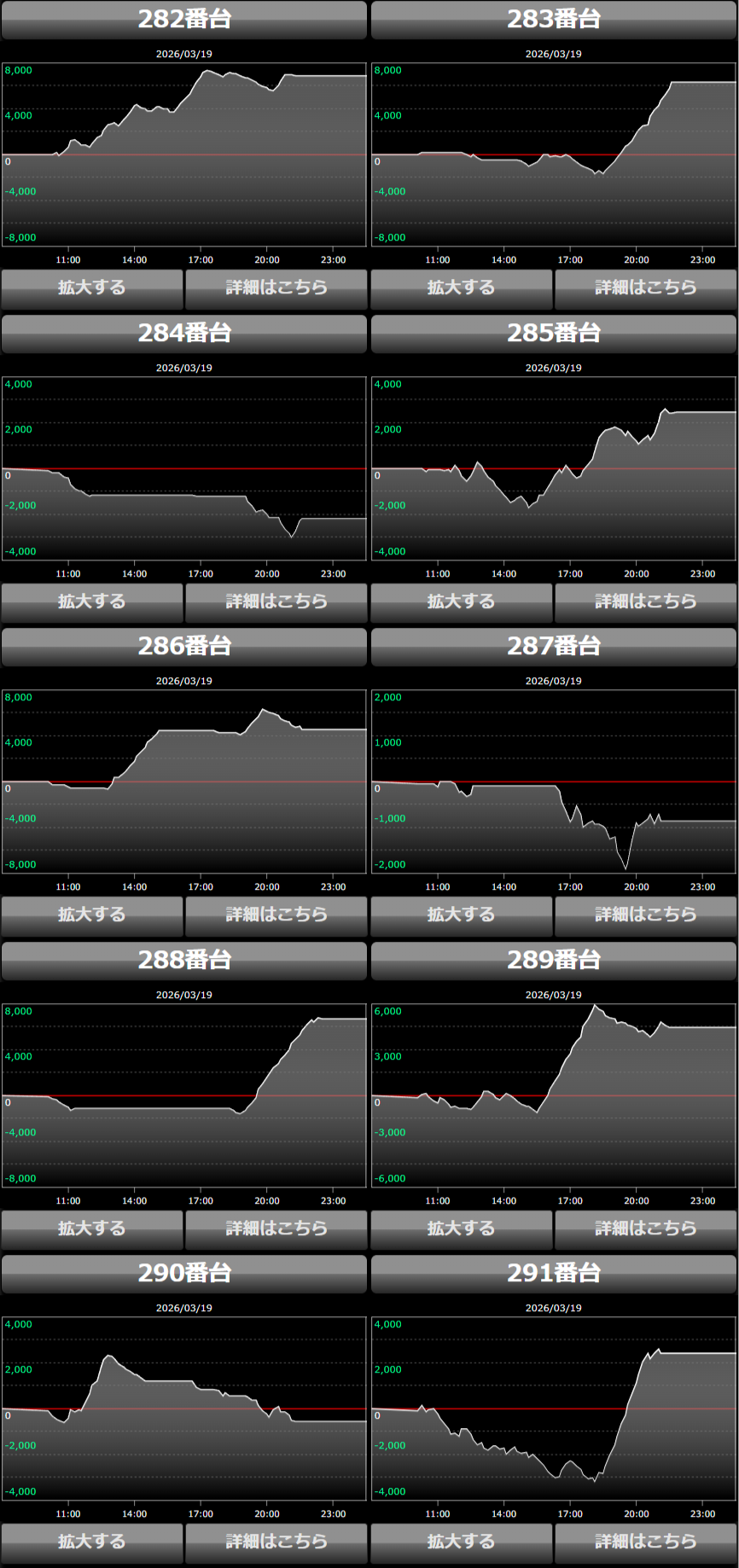Image resolution: width=739 pixels, height=1568 pixels.
Task: Tap 拡大する under 283番台 graph
Action: (x=462, y=288)
